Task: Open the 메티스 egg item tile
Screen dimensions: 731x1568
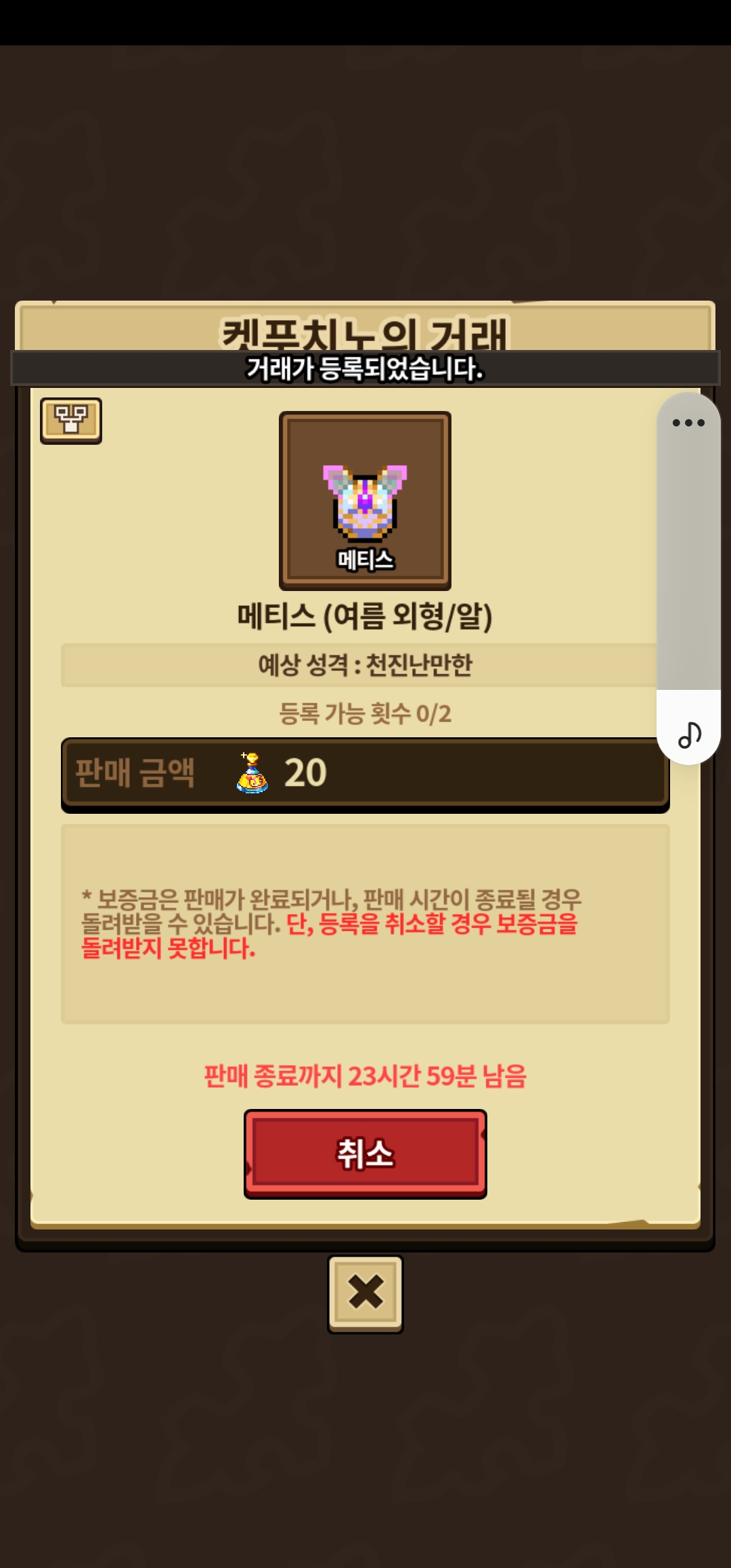Action: tap(365, 501)
